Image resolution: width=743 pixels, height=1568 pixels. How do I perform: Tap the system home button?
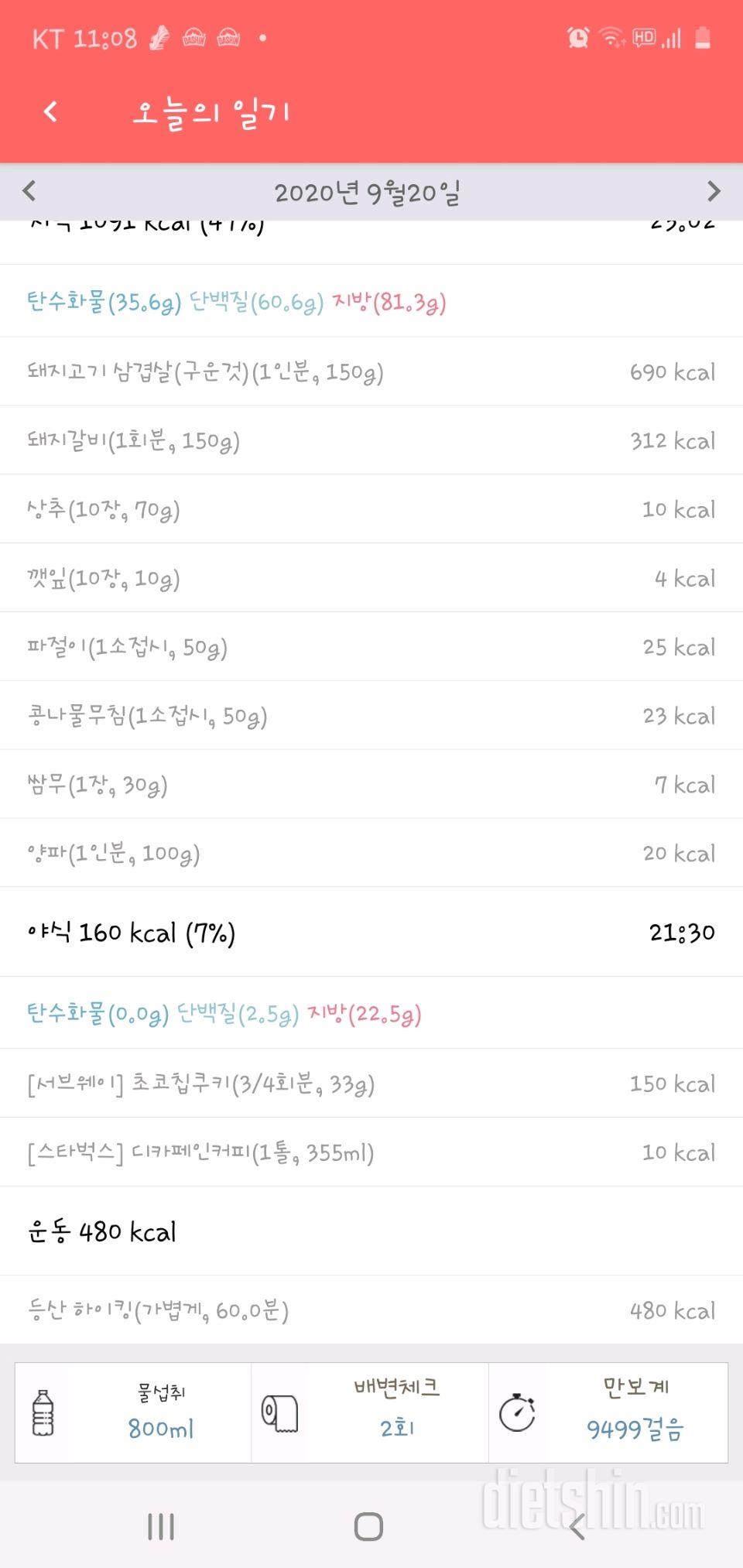coord(368,1527)
